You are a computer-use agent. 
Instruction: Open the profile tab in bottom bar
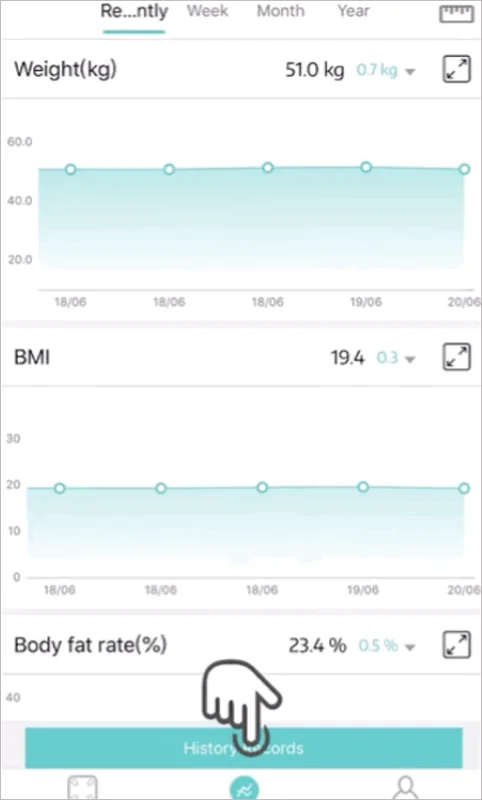pos(407,787)
